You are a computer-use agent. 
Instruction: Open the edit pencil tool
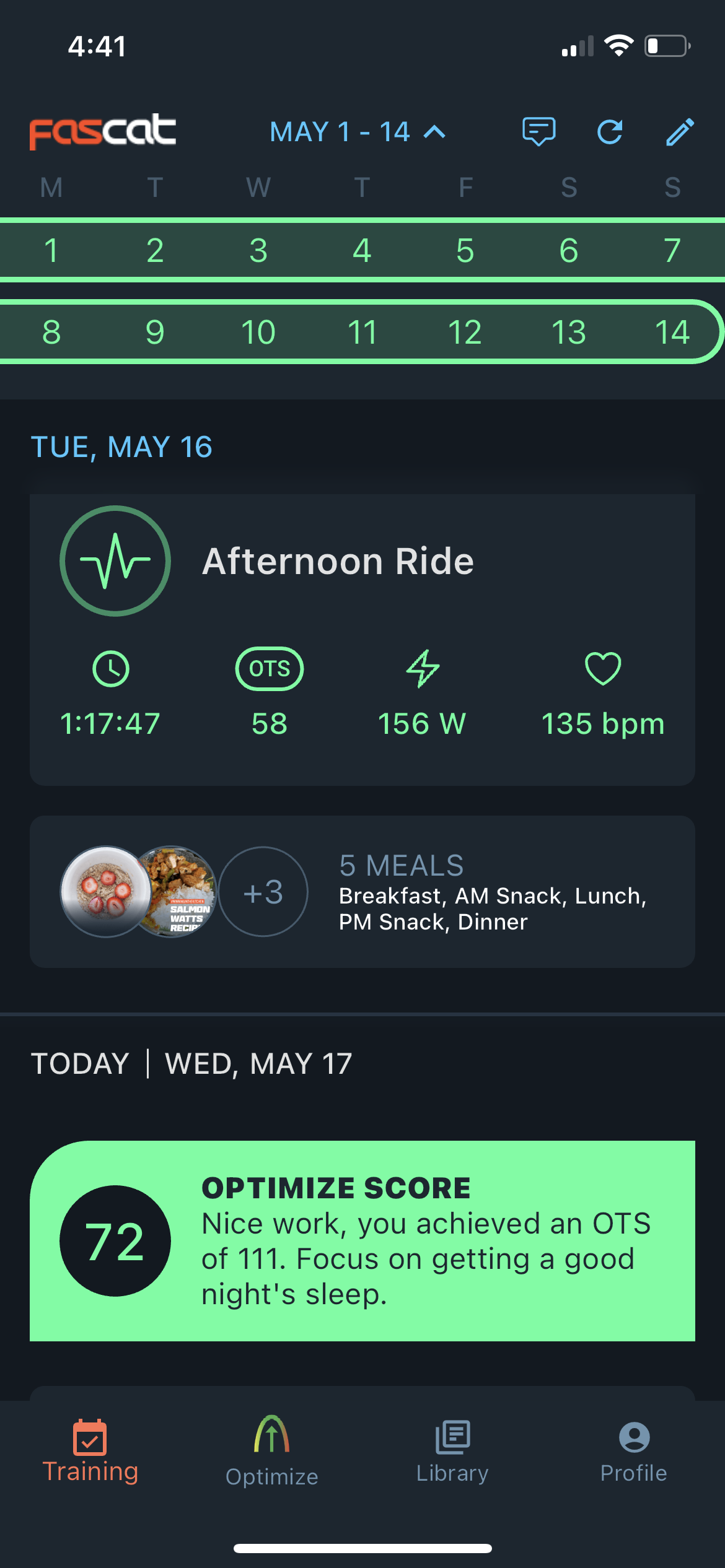tap(679, 132)
